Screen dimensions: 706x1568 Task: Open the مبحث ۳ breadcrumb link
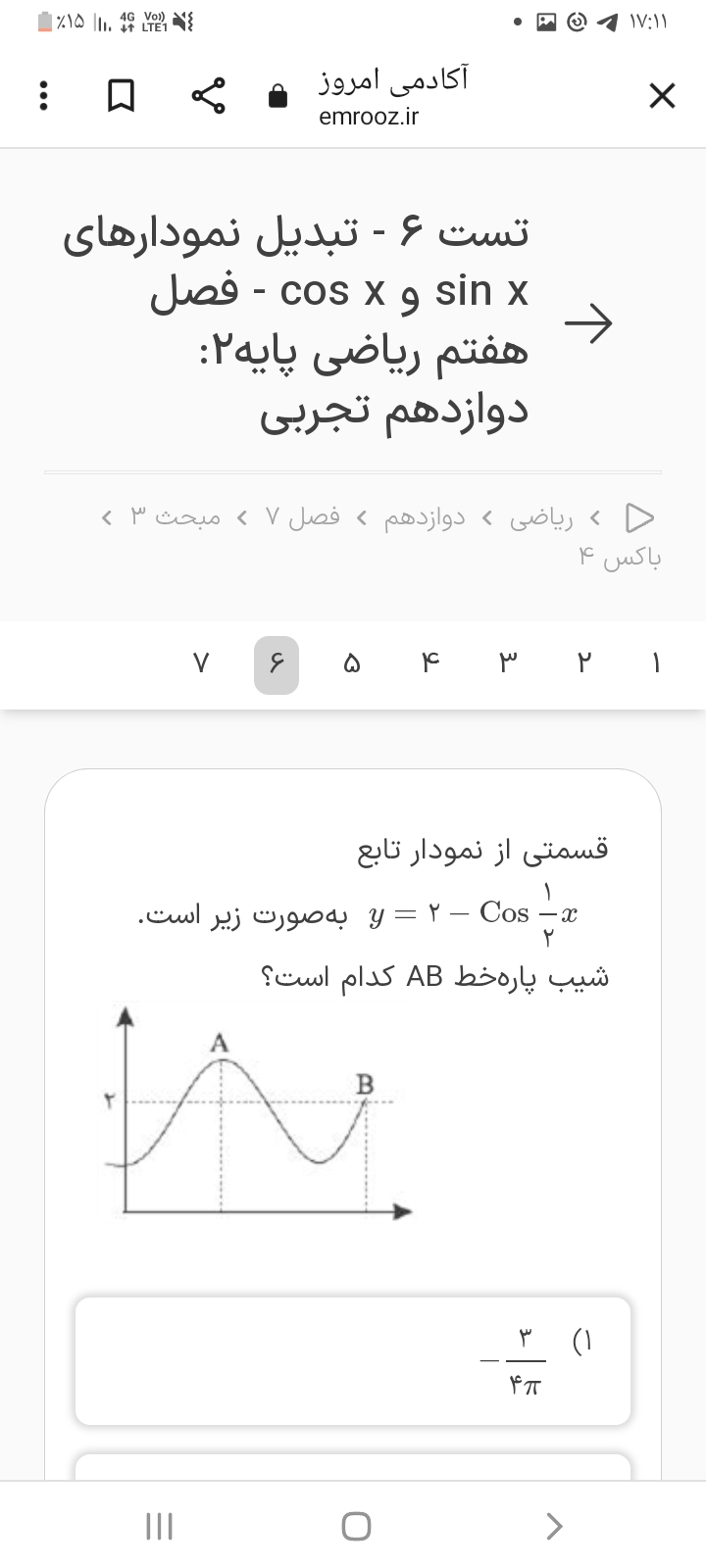(176, 516)
